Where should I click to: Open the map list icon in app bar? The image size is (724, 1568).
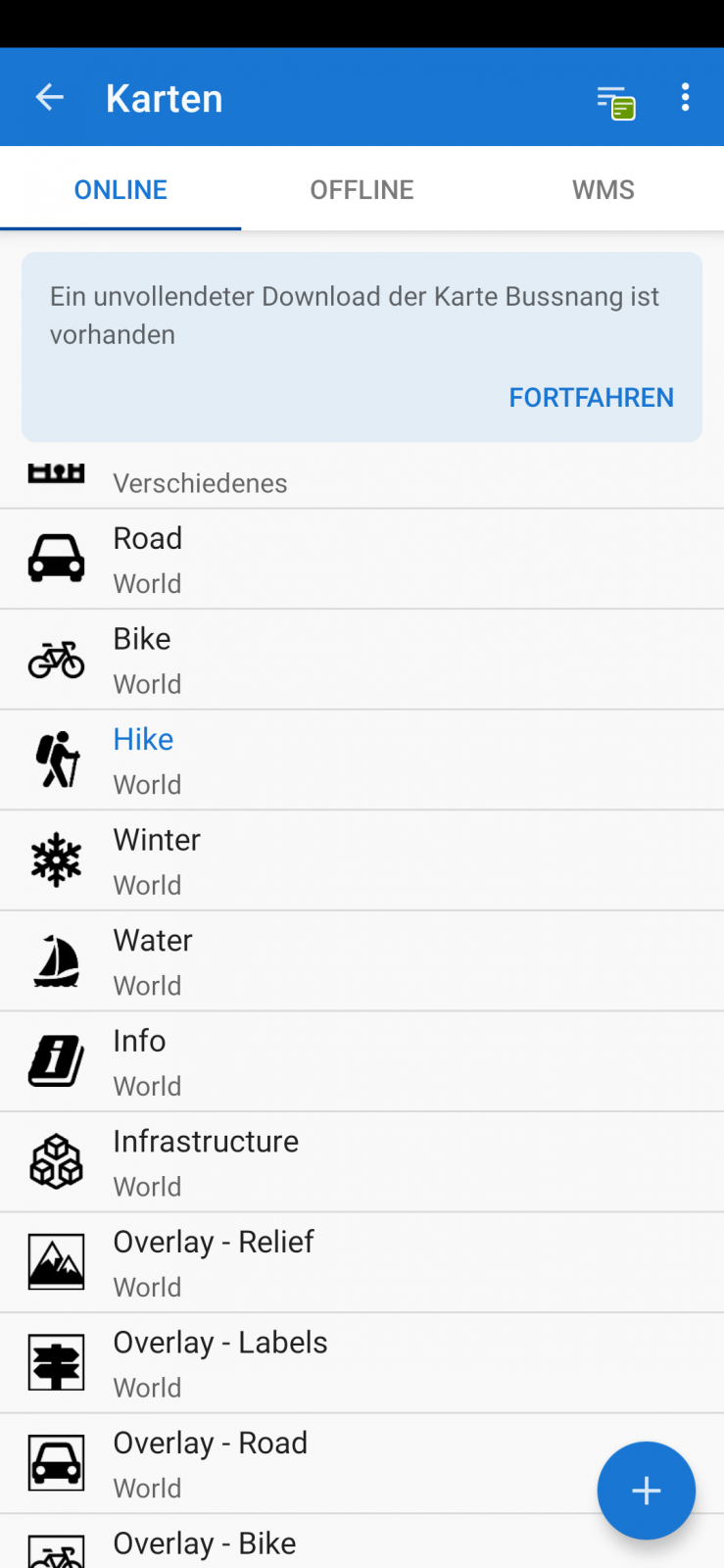(x=615, y=101)
